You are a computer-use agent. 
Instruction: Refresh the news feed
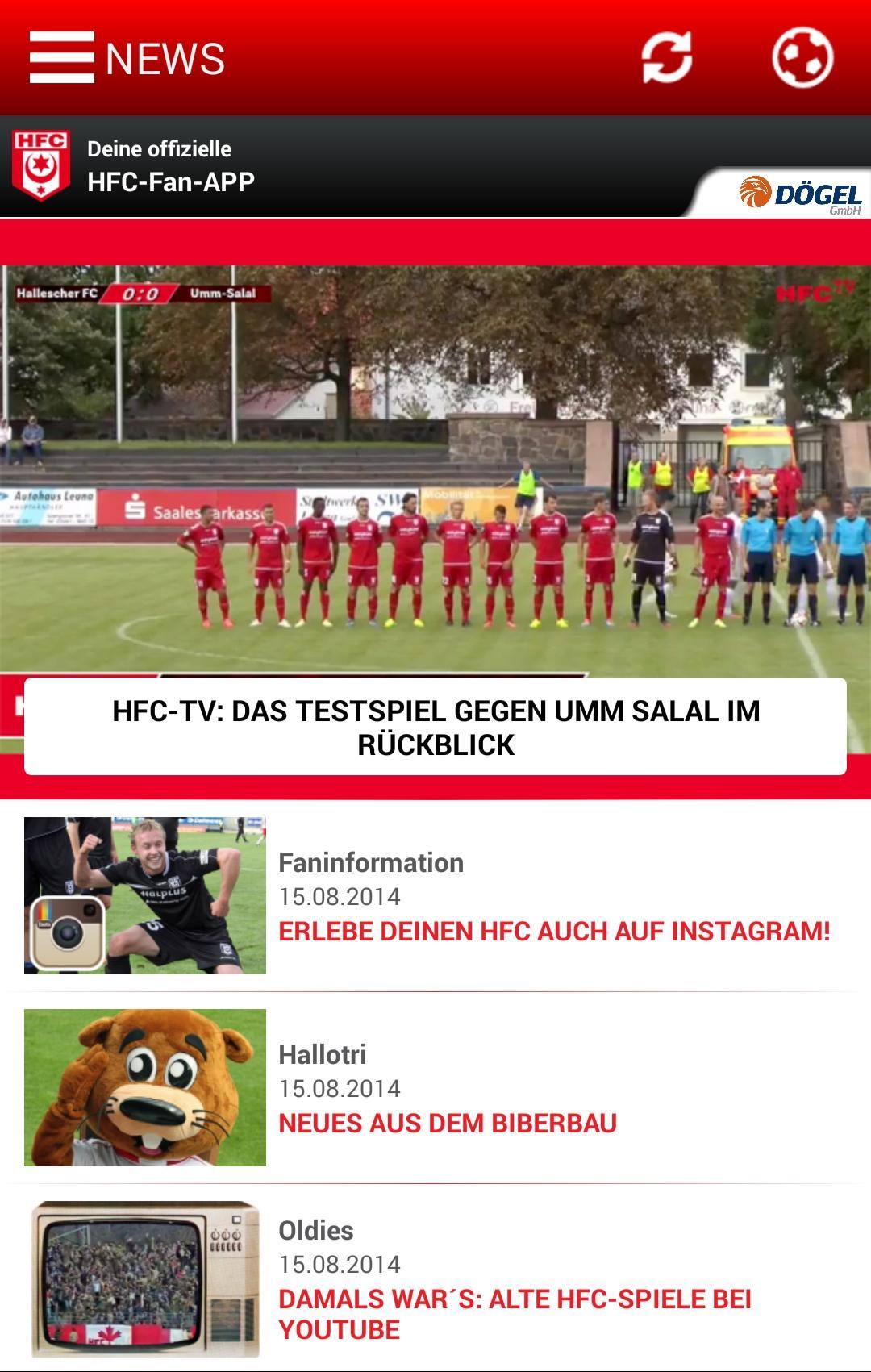point(666,57)
